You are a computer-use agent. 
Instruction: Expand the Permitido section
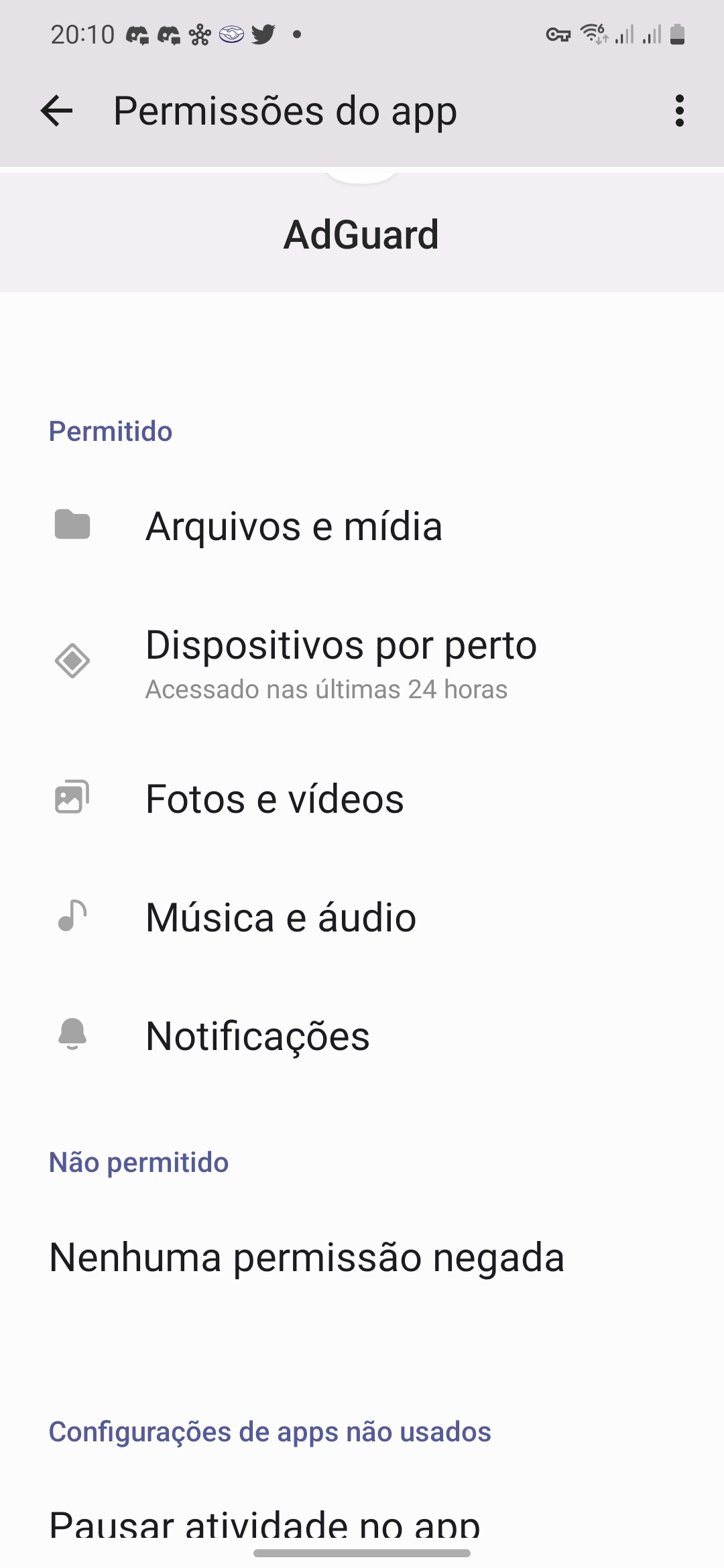pyautogui.click(x=110, y=431)
